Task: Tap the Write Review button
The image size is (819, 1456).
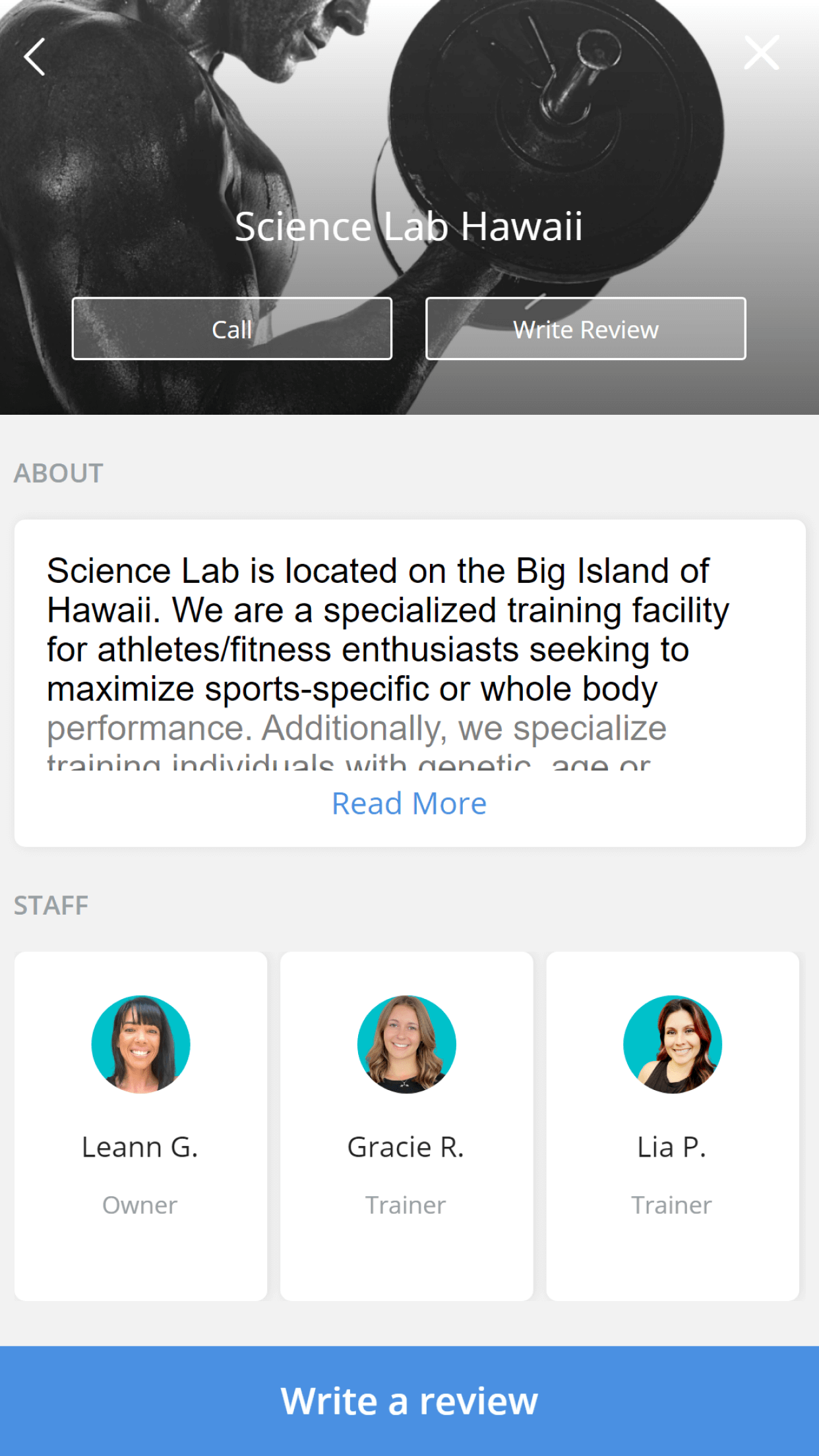Action: [x=585, y=329]
